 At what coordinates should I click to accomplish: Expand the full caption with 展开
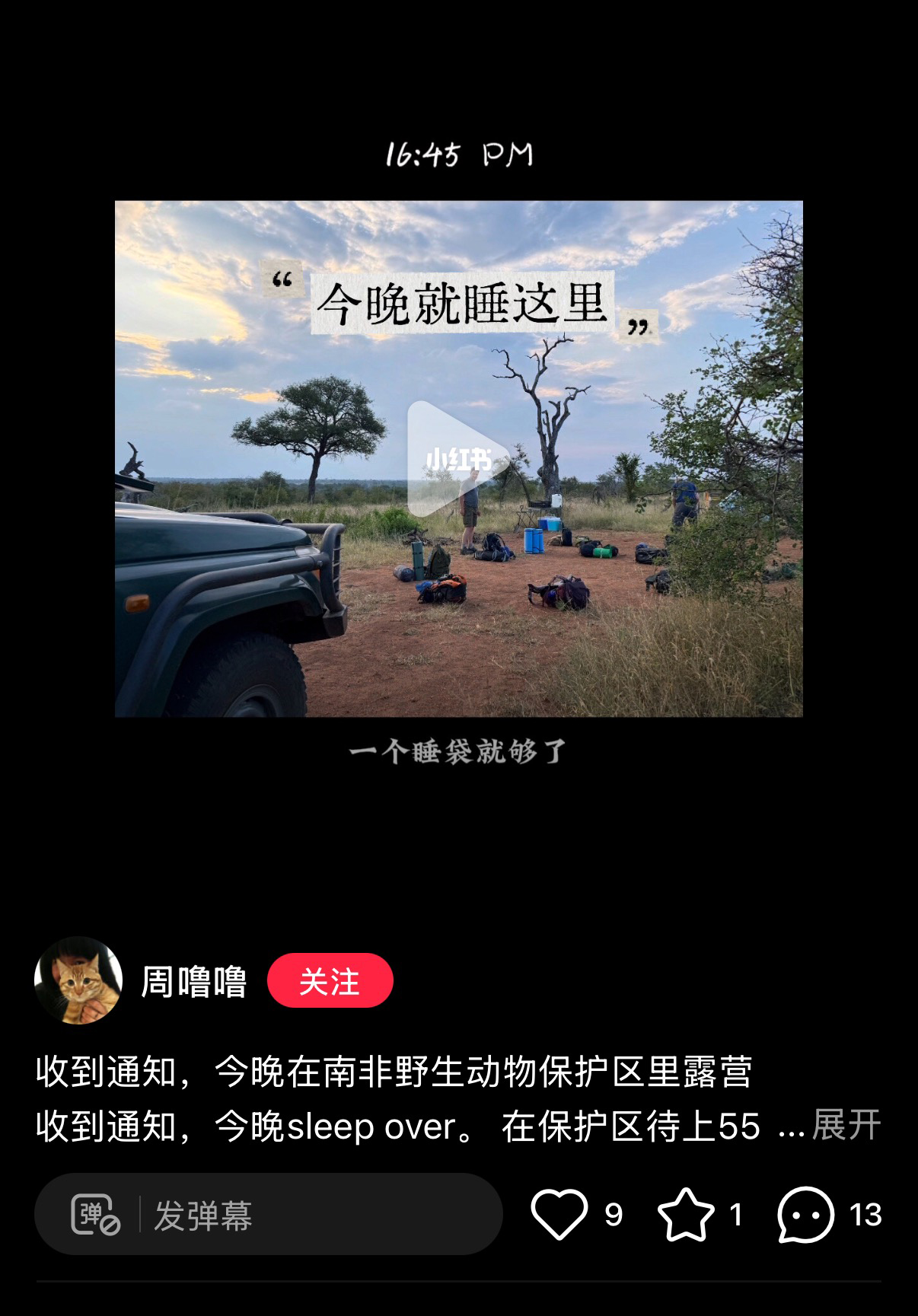point(846,1125)
